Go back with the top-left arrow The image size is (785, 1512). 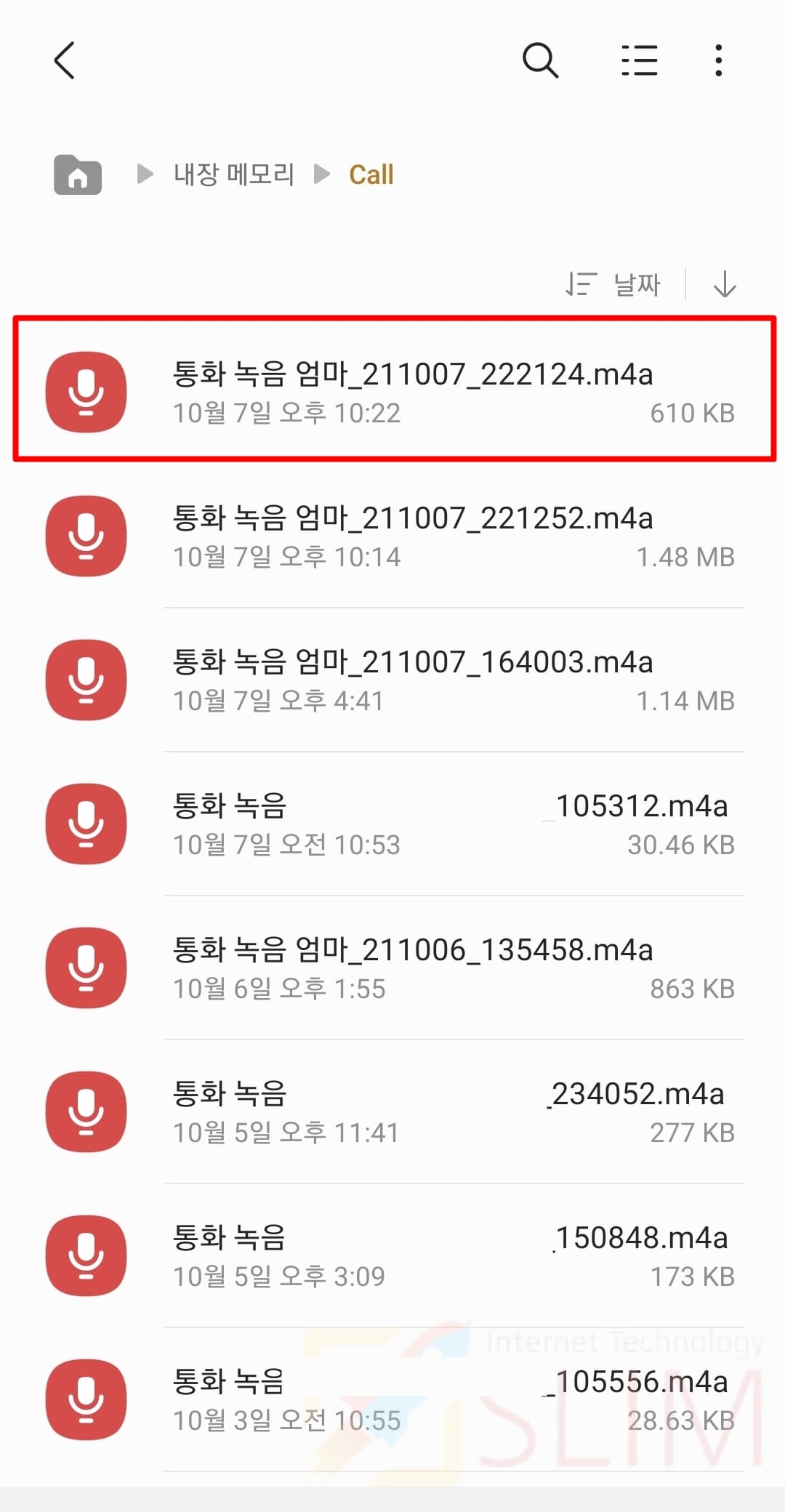pyautogui.click(x=65, y=60)
